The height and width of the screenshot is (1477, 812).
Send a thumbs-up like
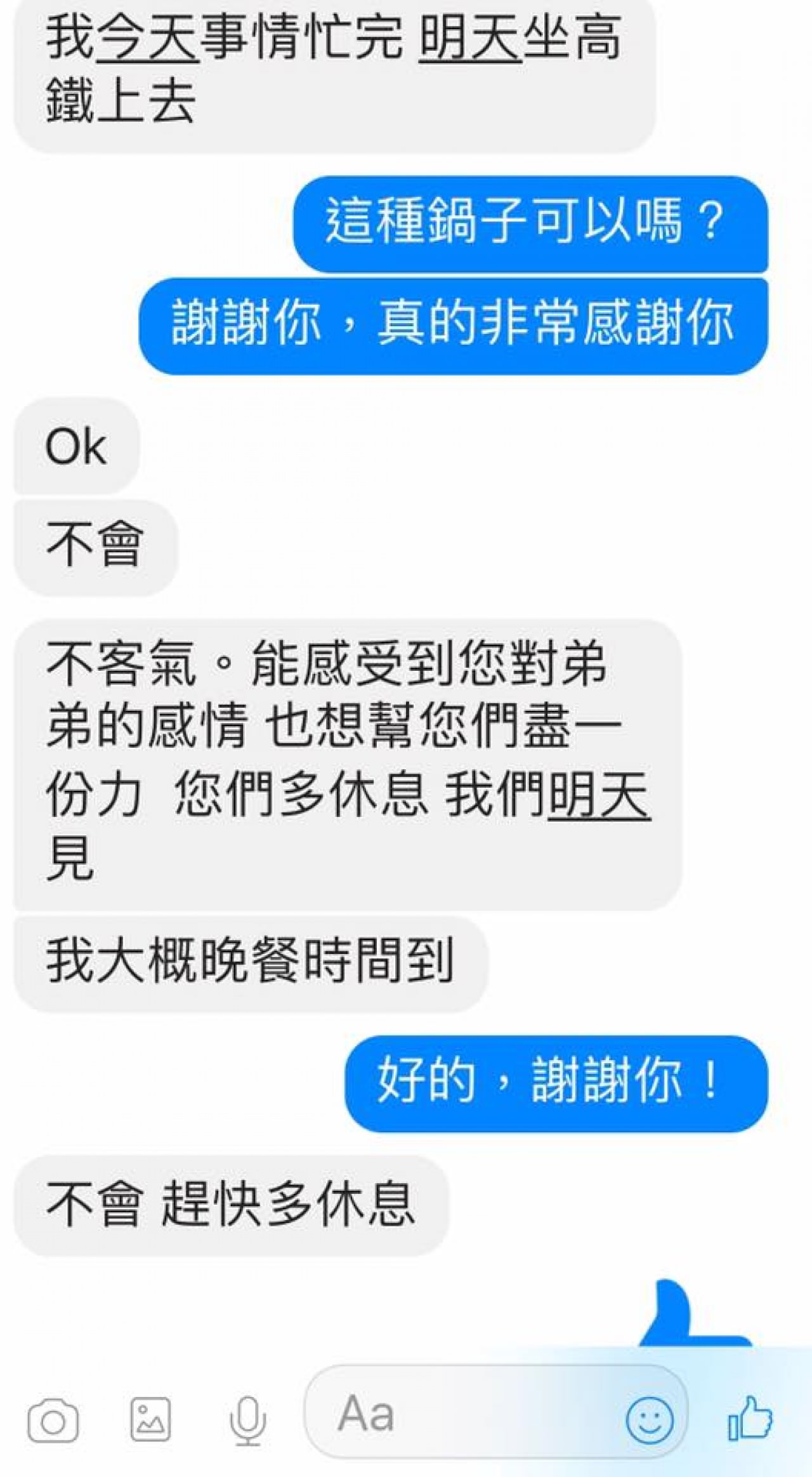(x=750, y=1417)
